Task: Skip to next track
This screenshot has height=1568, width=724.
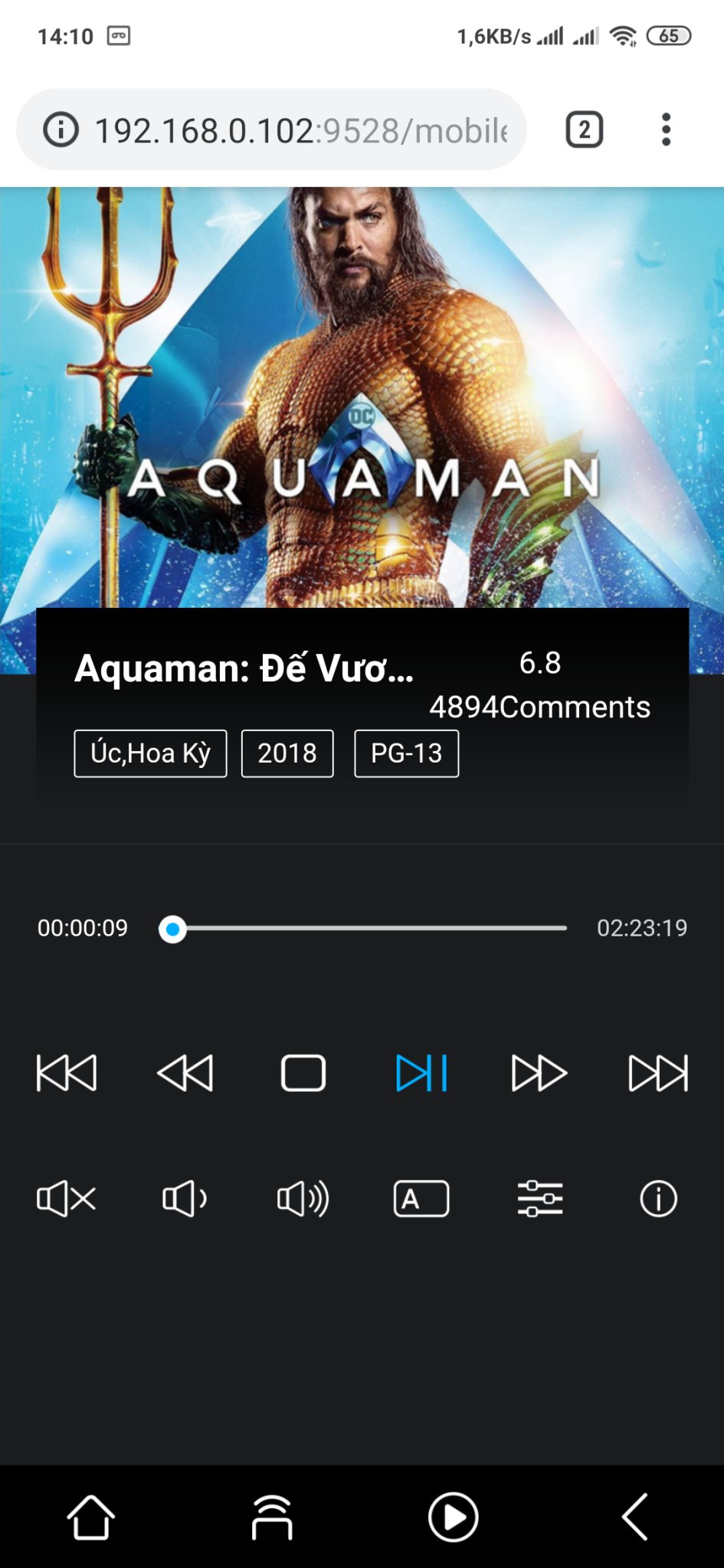Action: (x=658, y=1073)
